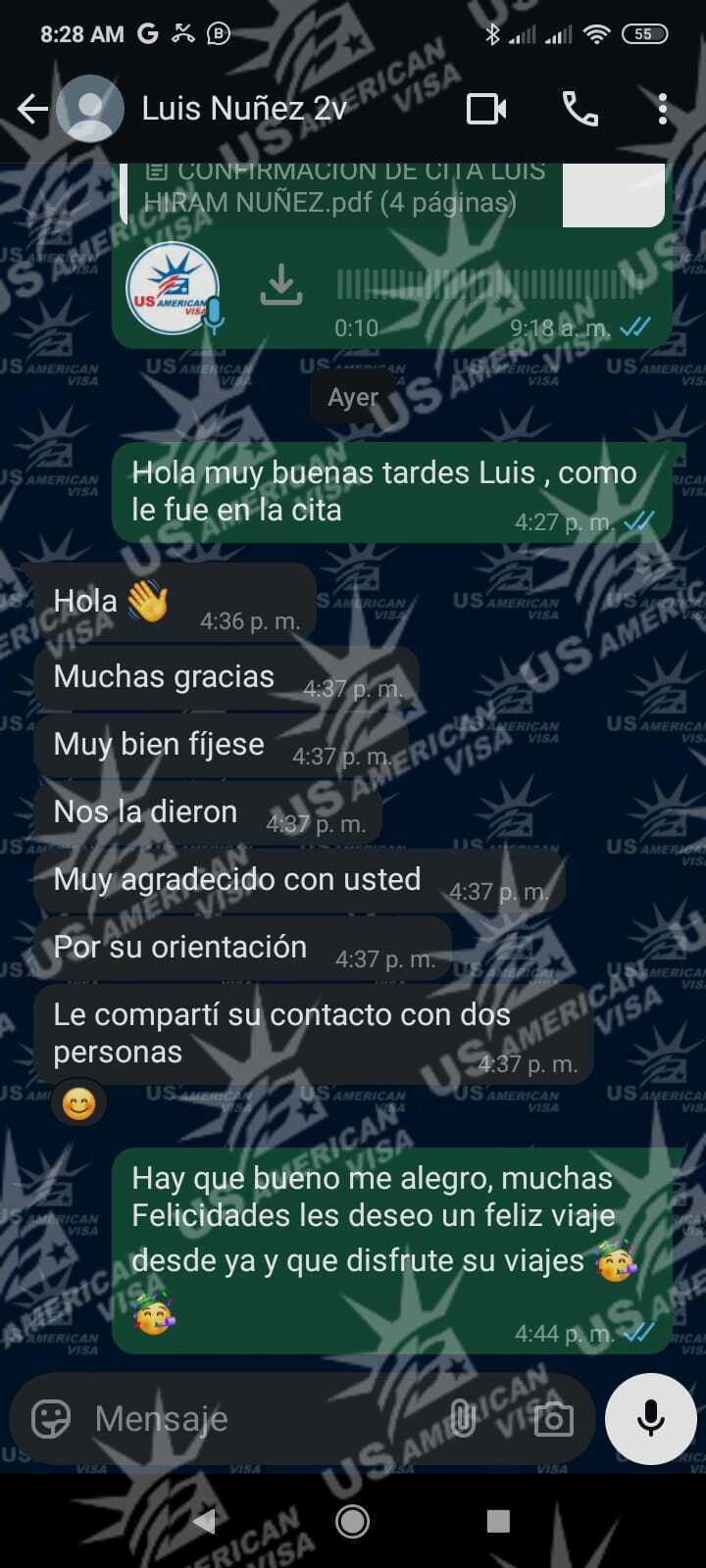Tap the system home button
706x1568 pixels.
pos(352,1521)
